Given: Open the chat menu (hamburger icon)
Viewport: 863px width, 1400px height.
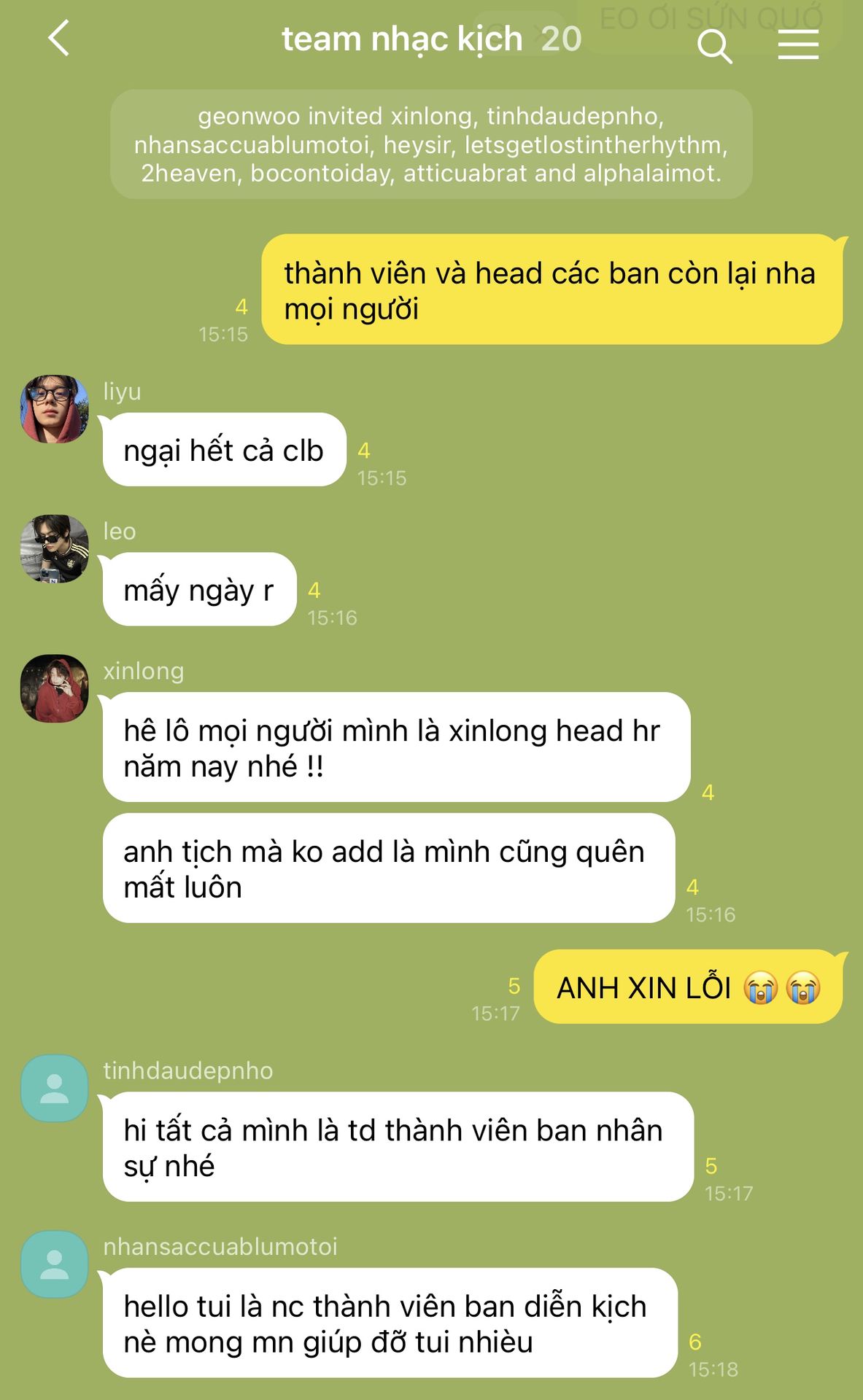Looking at the screenshot, I should pos(797,45).
